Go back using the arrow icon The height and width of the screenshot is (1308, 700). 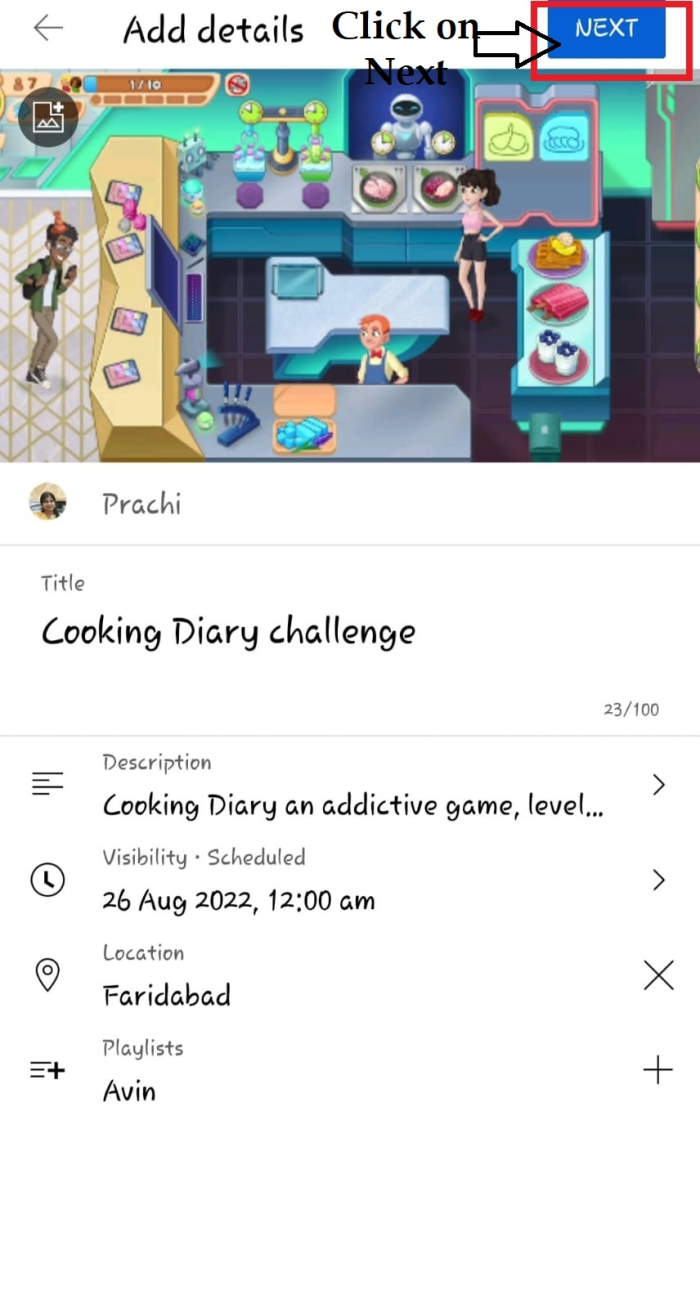(48, 28)
